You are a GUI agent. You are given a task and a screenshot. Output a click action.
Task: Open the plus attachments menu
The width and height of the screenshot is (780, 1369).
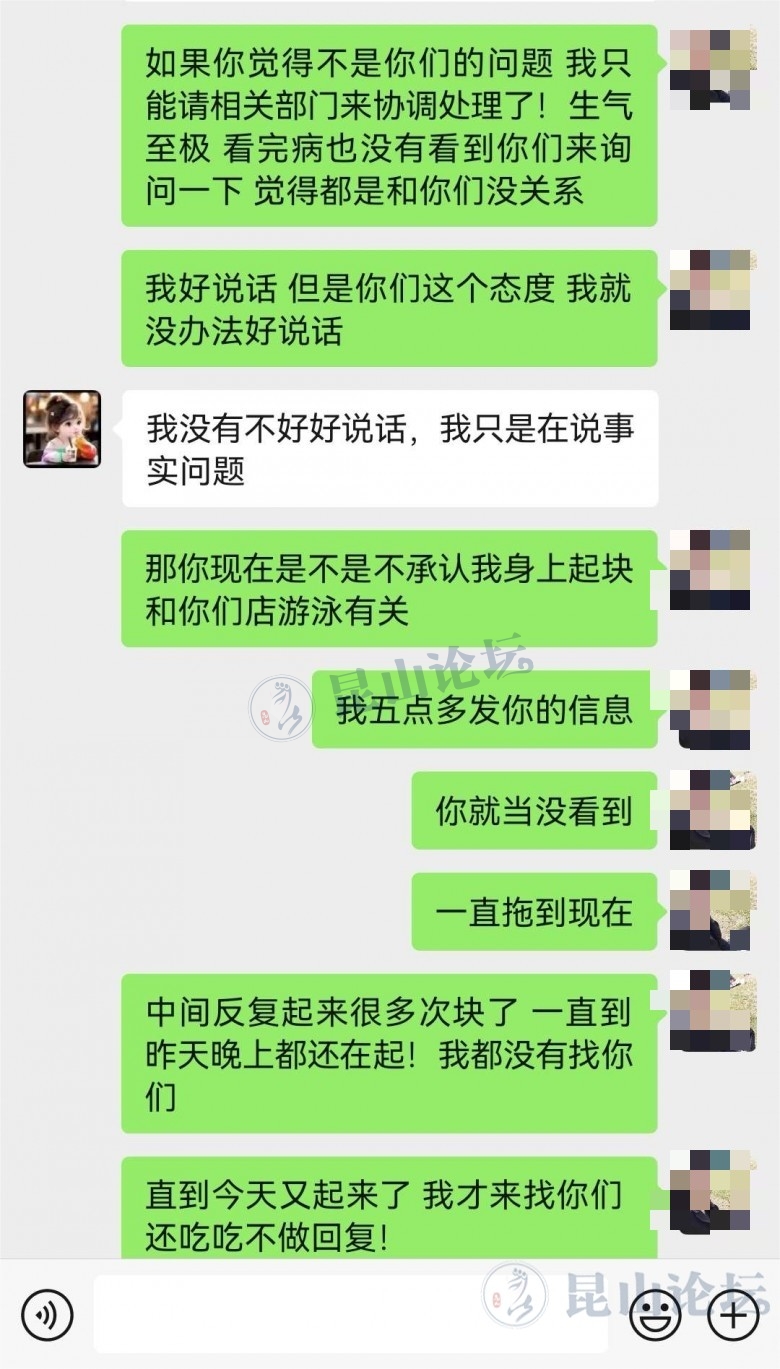click(x=733, y=1314)
